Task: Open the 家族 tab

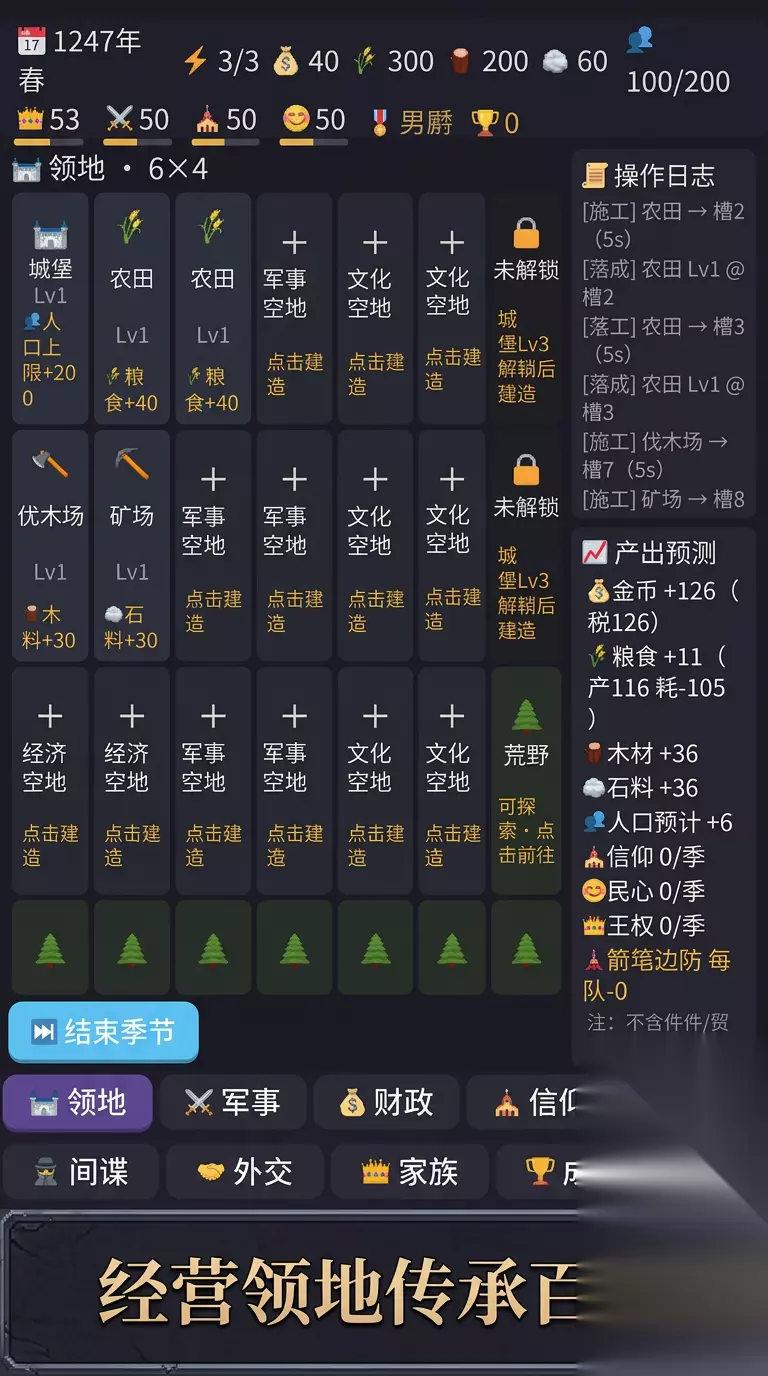Action: pos(409,1172)
